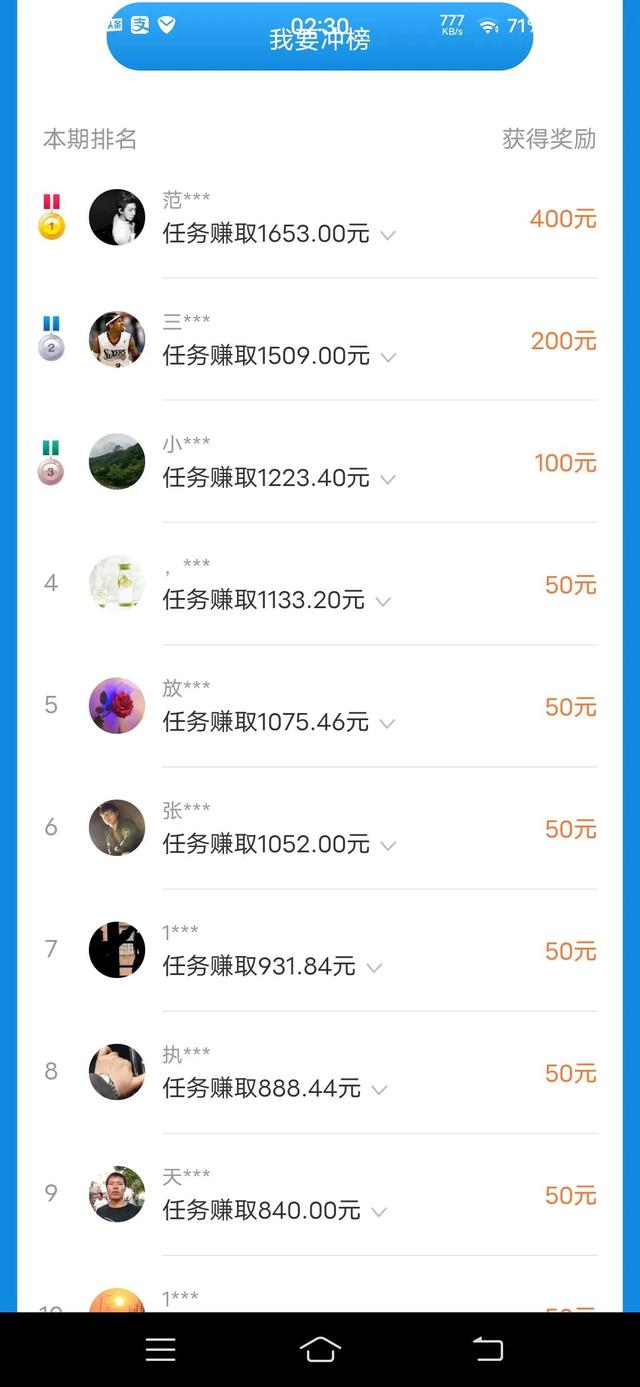Open the chevron beside 任务赚取931.84元
Image resolution: width=640 pixels, height=1387 pixels.
[374, 967]
